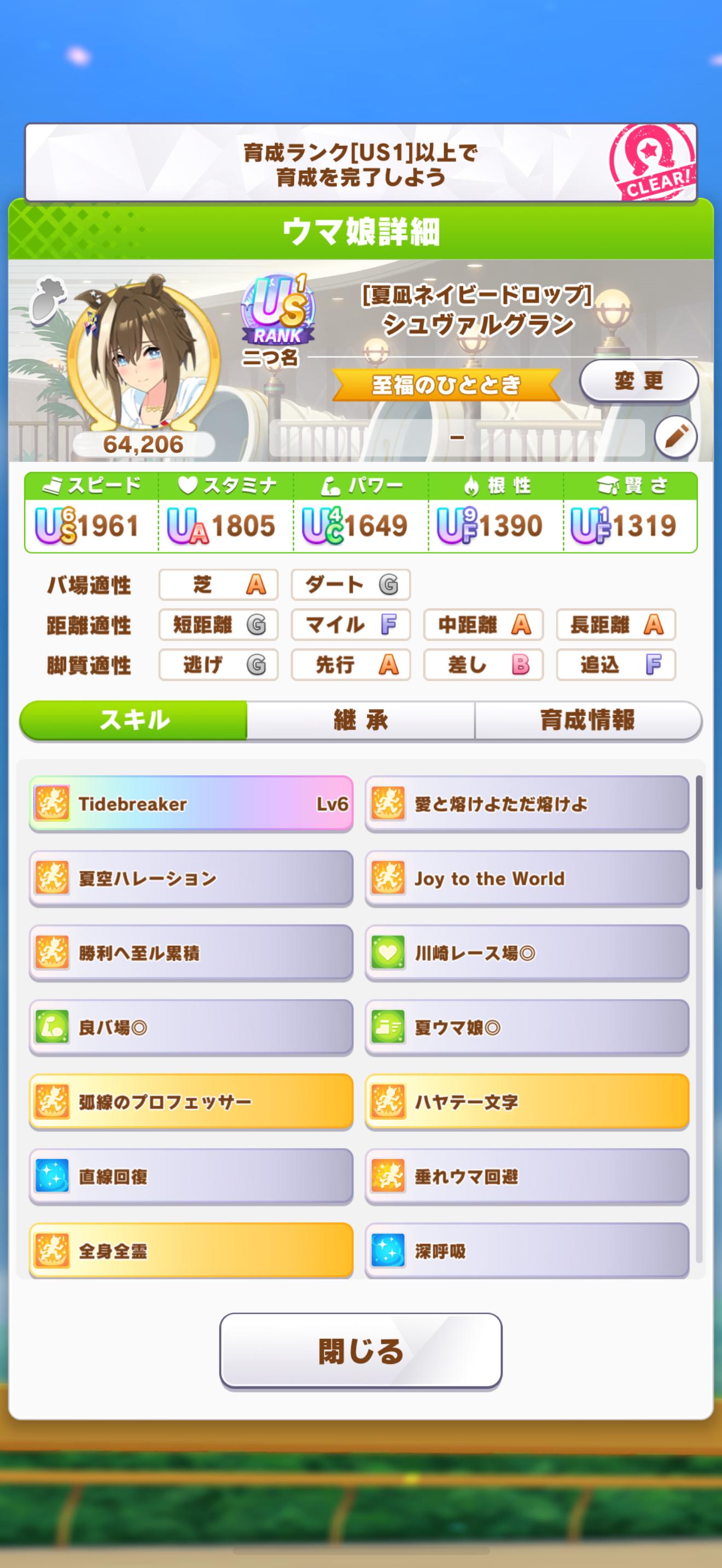Switch to the 継承 tab
This screenshot has width=722, height=1568.
tap(360, 721)
